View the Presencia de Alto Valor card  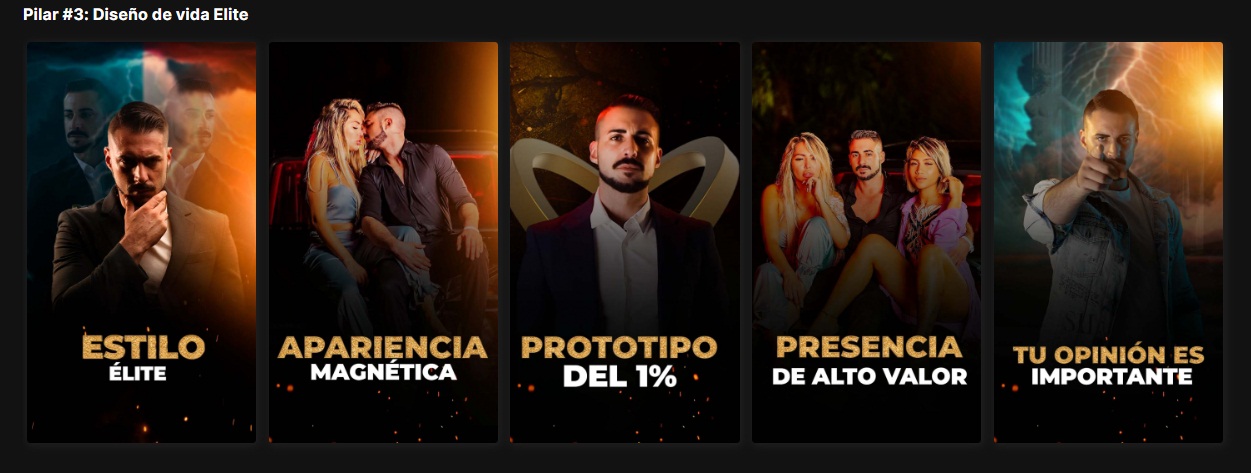point(866,242)
